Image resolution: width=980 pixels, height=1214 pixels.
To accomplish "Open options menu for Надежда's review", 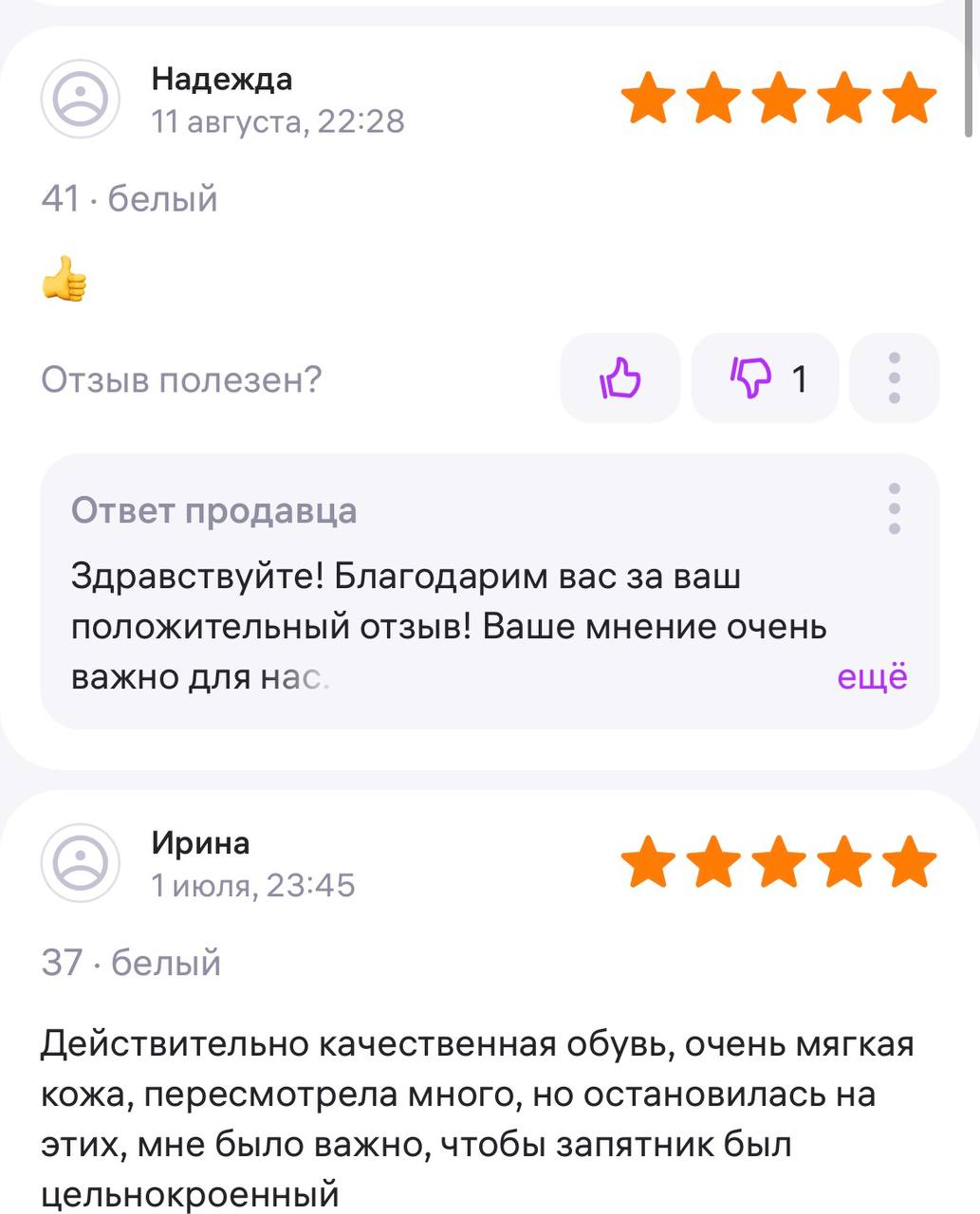I will [x=894, y=378].
